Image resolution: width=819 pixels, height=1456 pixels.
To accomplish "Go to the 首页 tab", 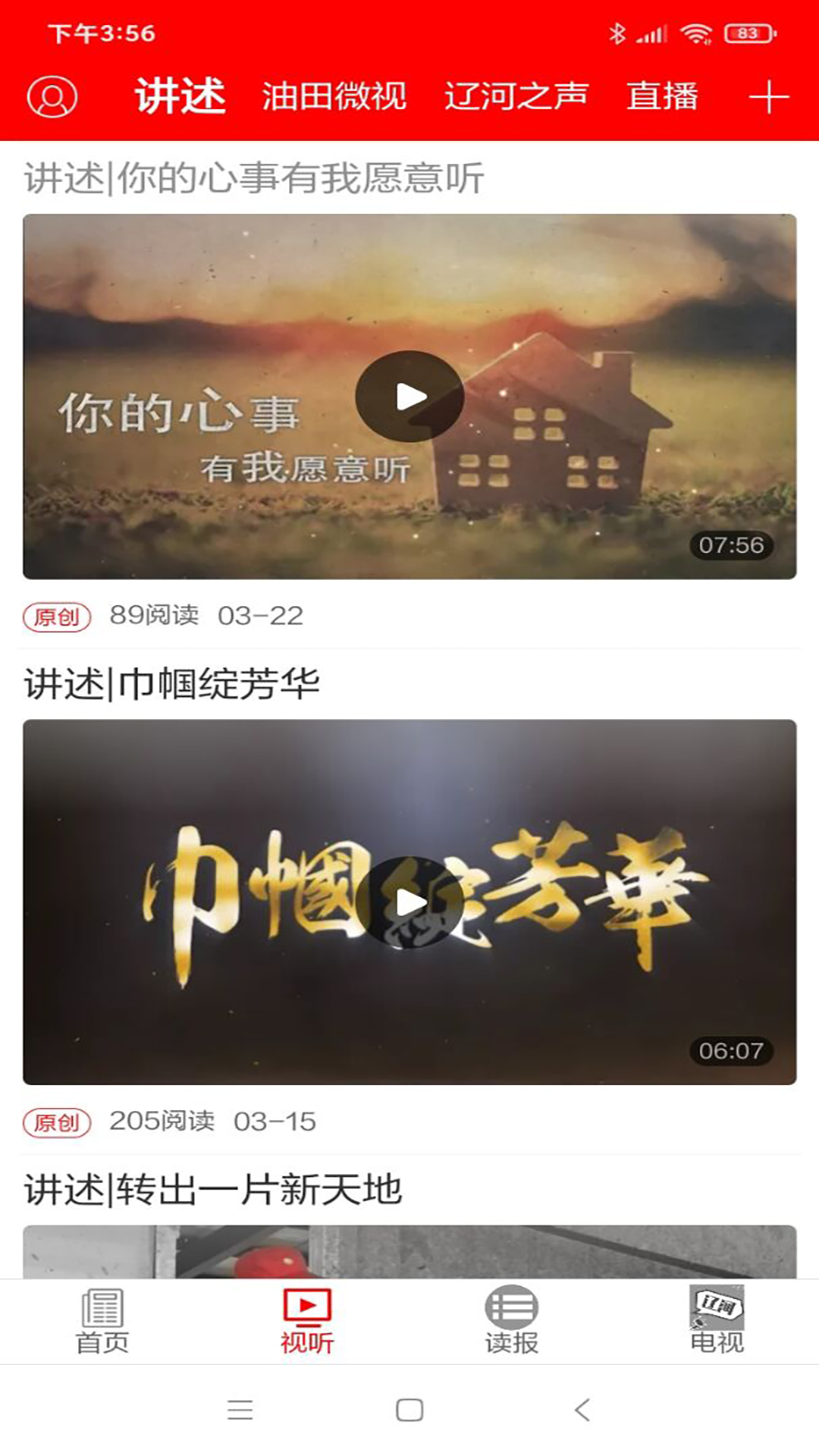I will [102, 1322].
